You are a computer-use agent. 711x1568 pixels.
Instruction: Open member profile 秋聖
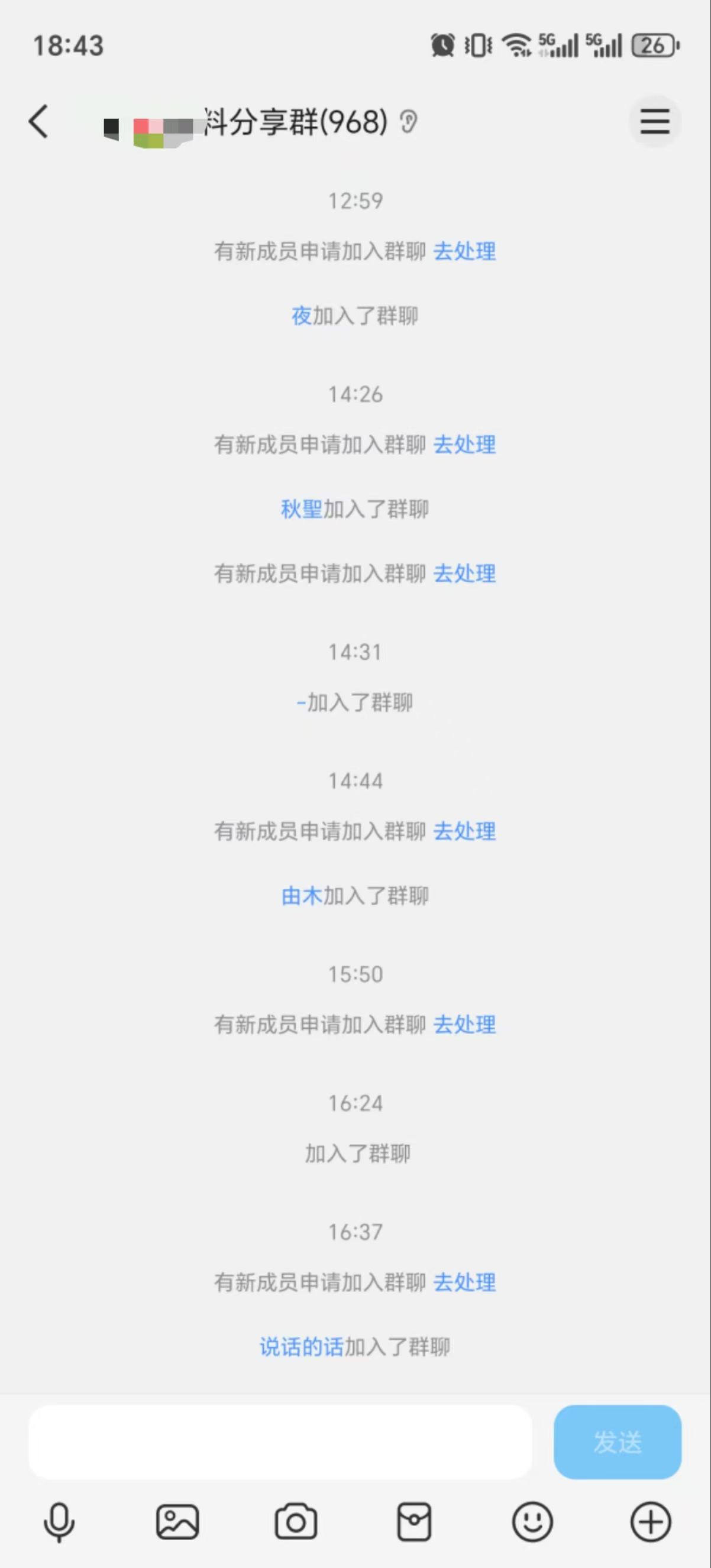301,509
